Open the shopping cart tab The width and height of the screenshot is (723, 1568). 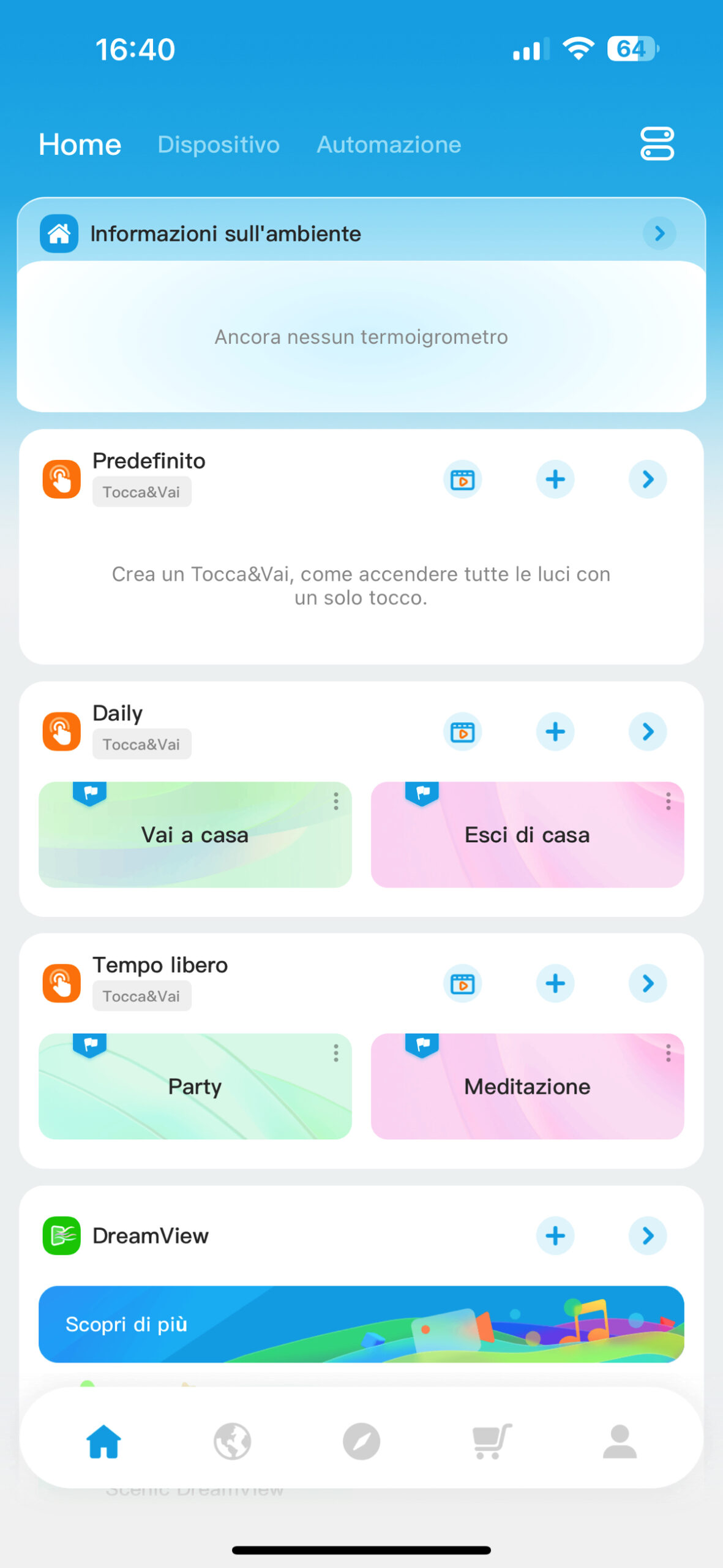click(x=491, y=1441)
